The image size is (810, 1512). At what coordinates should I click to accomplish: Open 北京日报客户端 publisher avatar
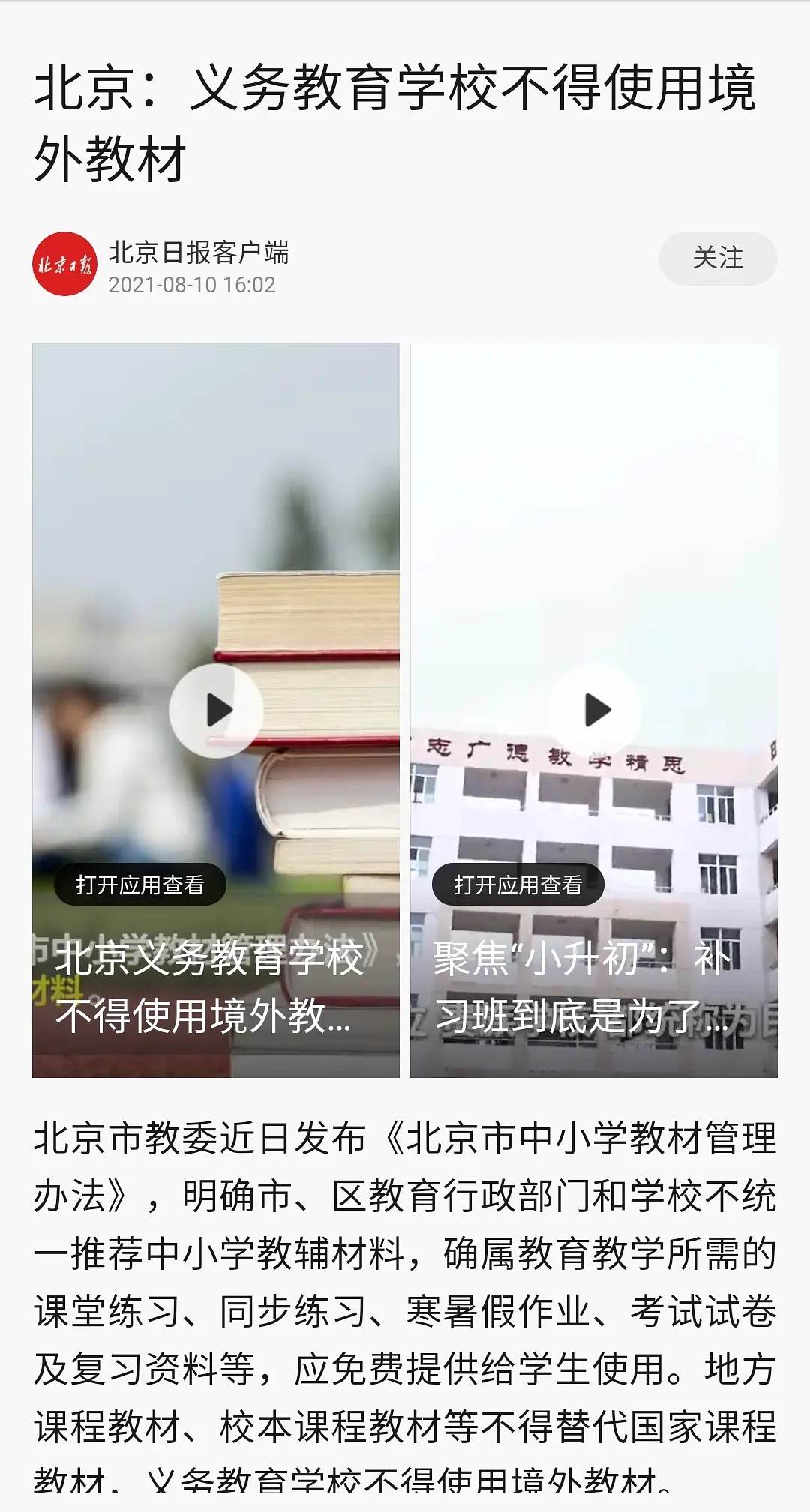point(65,264)
